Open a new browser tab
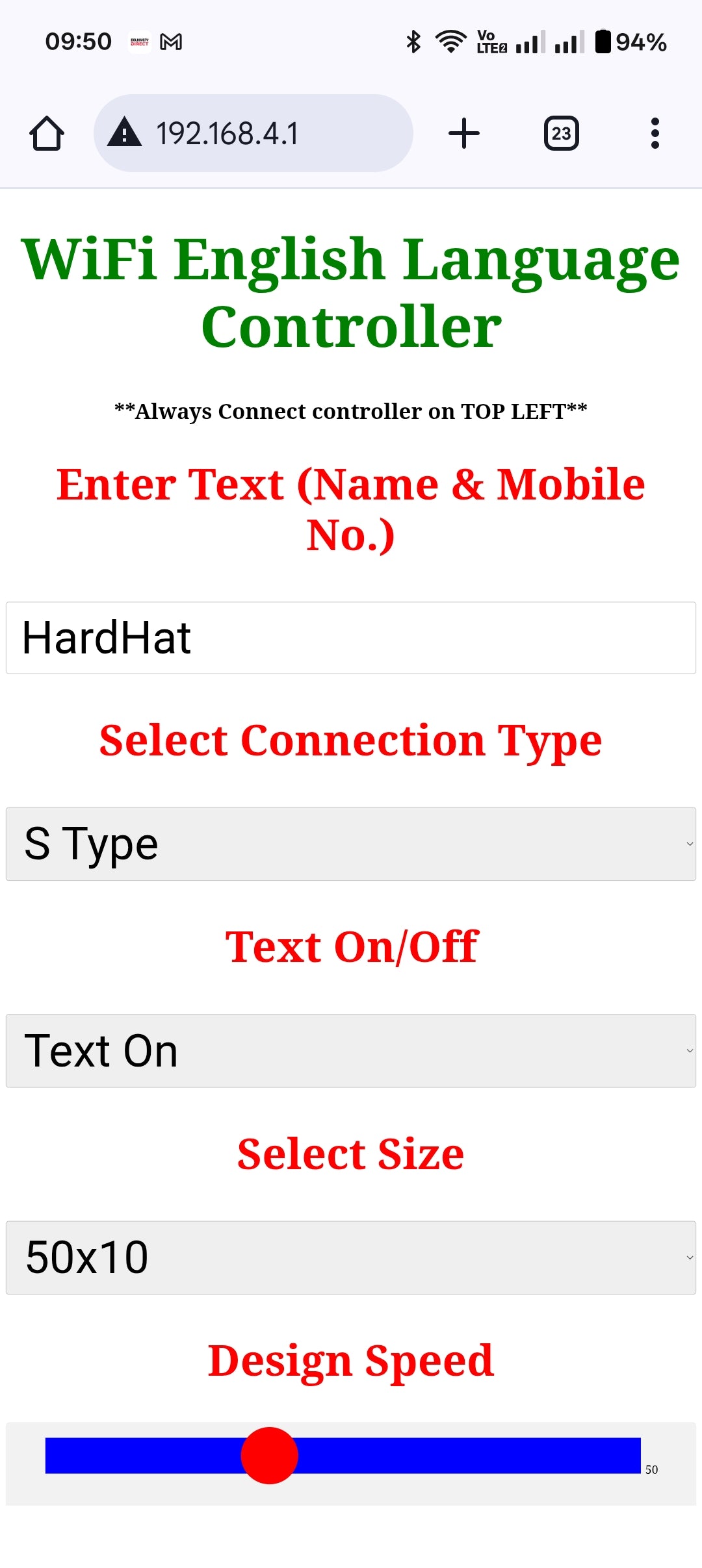Image resolution: width=702 pixels, height=1568 pixels. pyautogui.click(x=463, y=133)
